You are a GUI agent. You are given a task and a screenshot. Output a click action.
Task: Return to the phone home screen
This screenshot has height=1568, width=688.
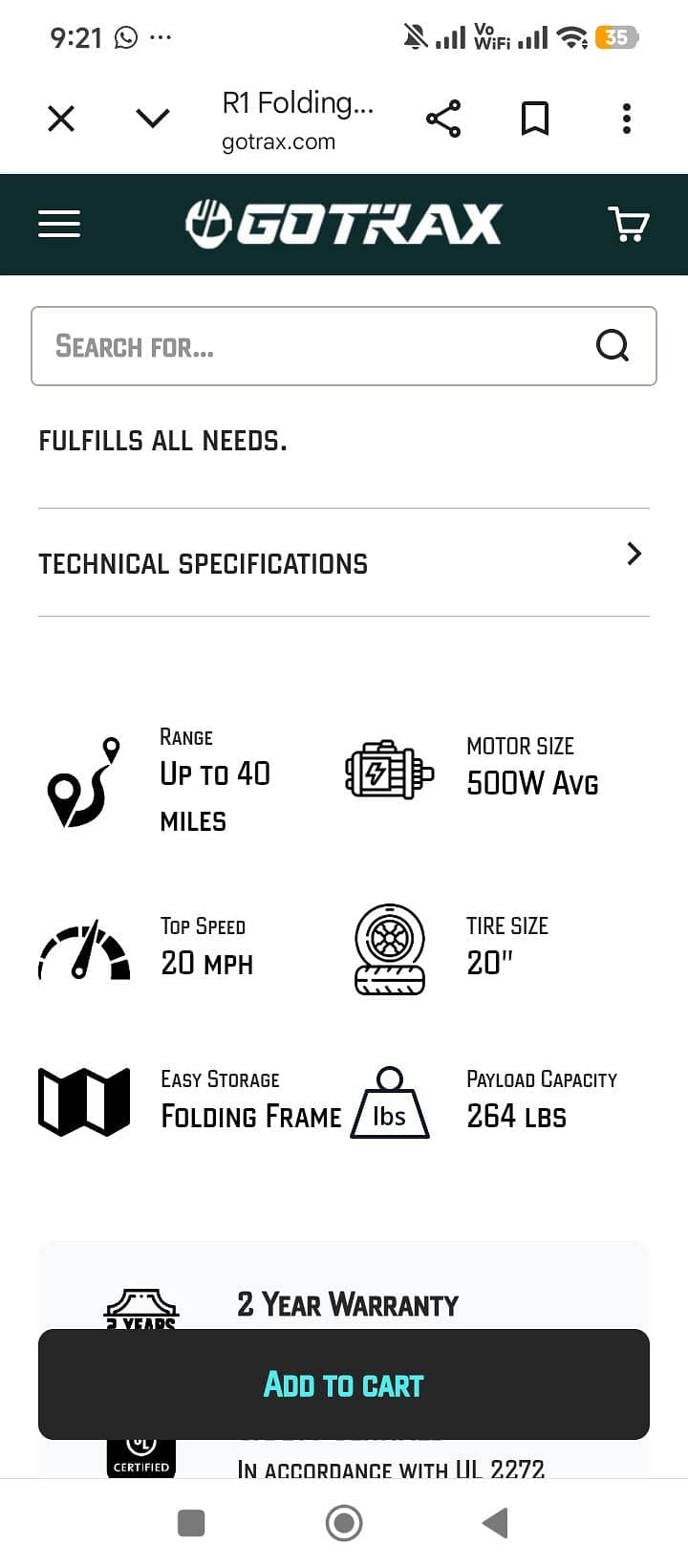(x=344, y=1522)
